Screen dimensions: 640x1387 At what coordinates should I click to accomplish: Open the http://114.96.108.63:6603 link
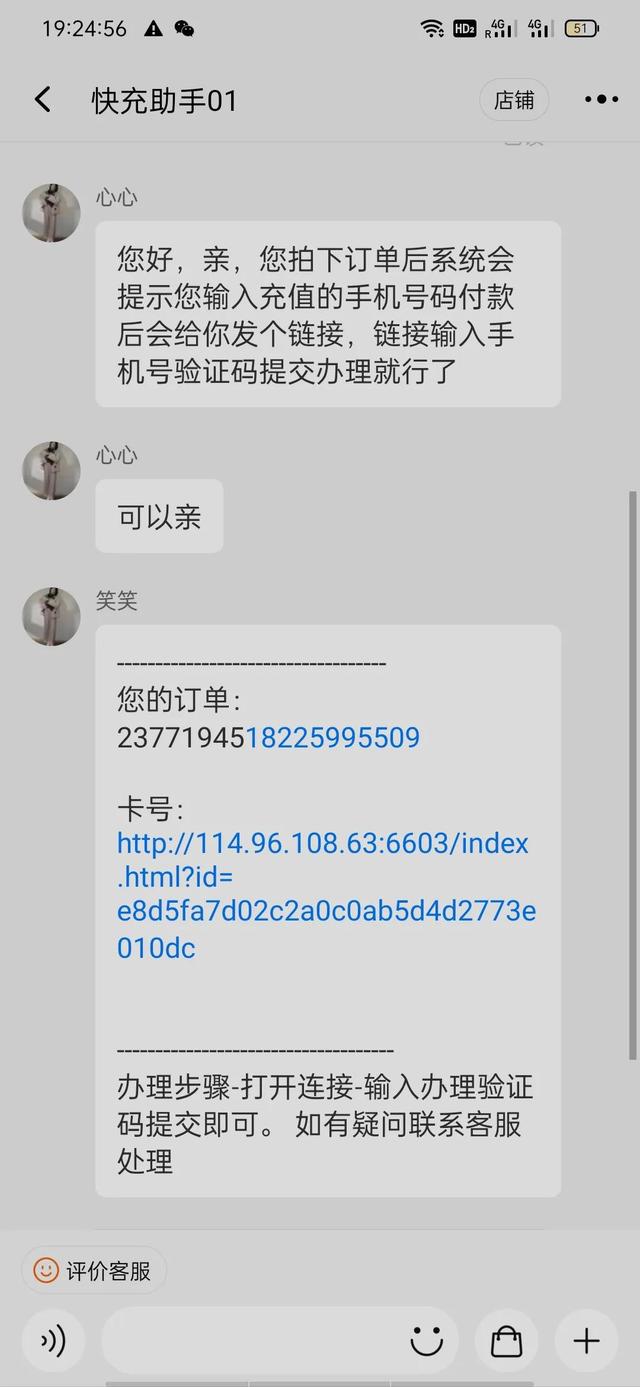tap(326, 895)
